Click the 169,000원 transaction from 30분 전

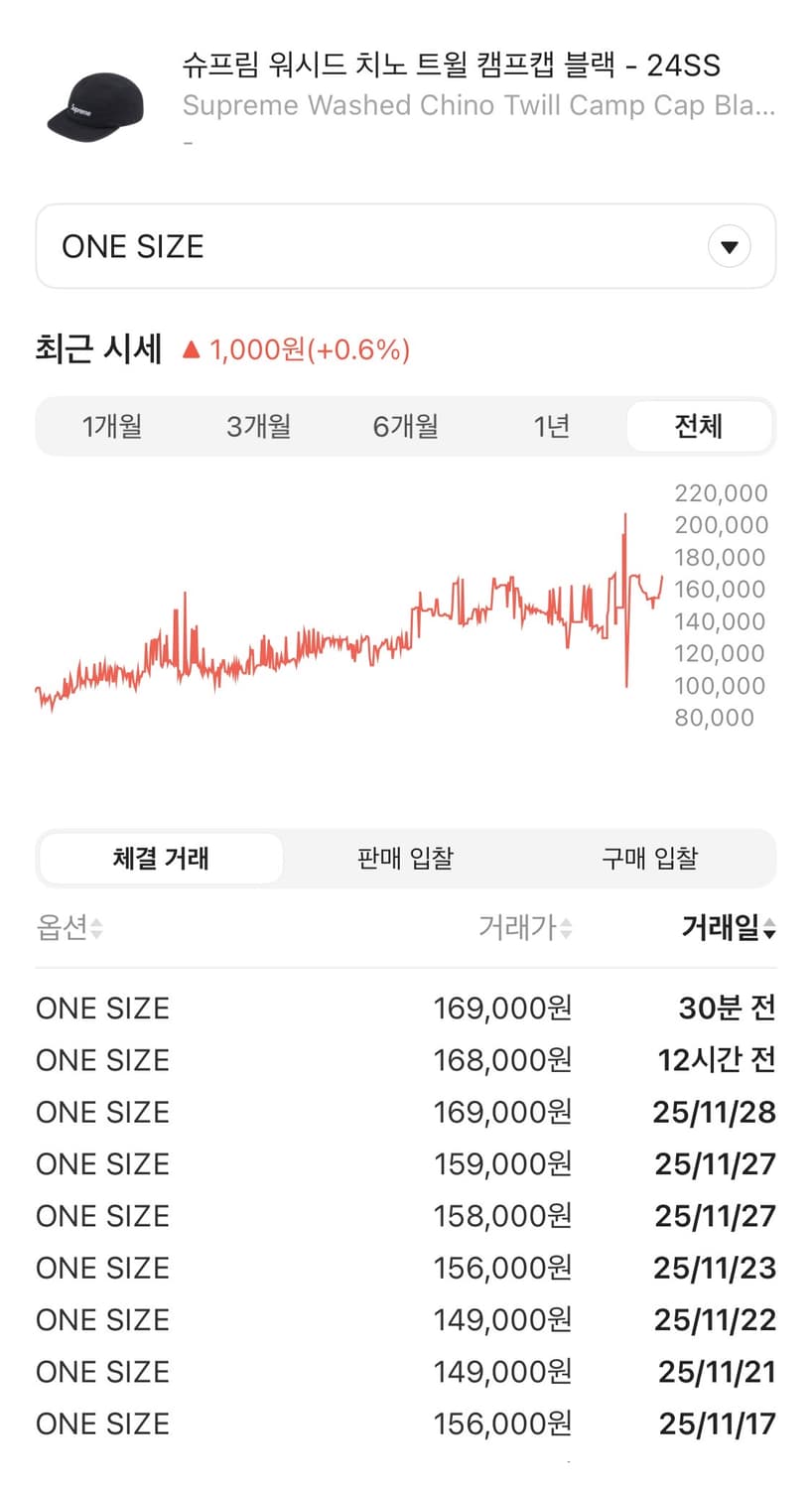pyautogui.click(x=503, y=1008)
